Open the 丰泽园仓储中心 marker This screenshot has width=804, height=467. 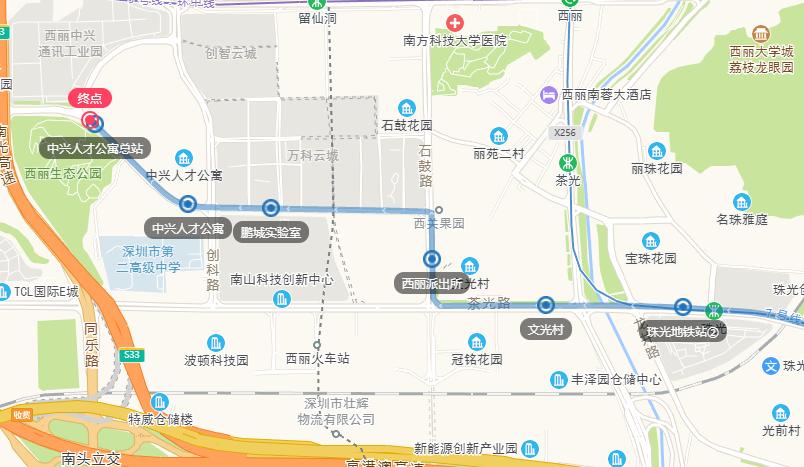click(x=560, y=379)
